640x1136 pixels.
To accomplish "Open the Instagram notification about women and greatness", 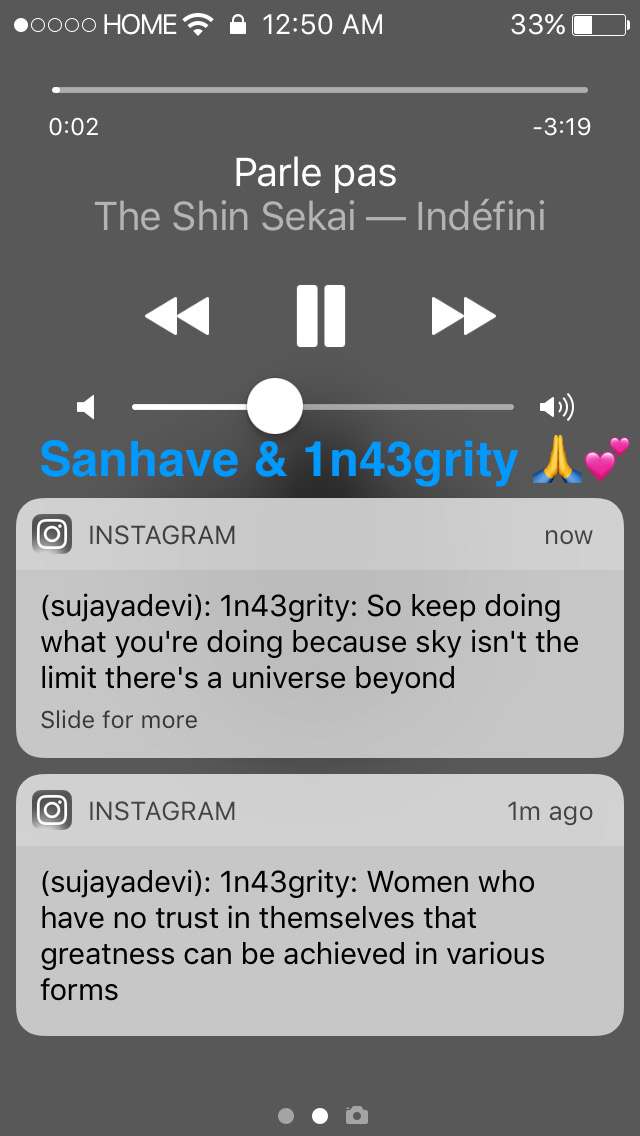I will [320, 918].
